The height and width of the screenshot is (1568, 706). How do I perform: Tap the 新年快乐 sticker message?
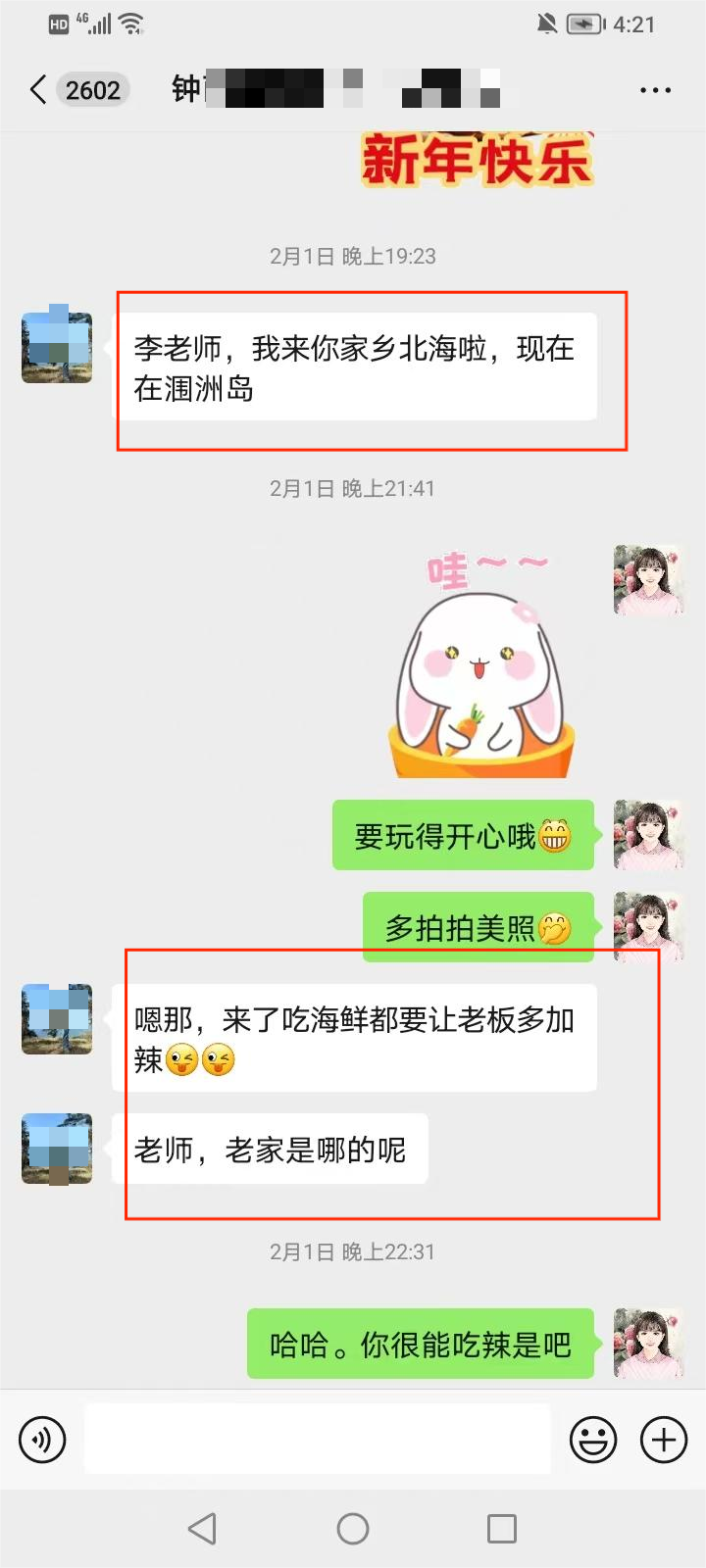coord(478,162)
